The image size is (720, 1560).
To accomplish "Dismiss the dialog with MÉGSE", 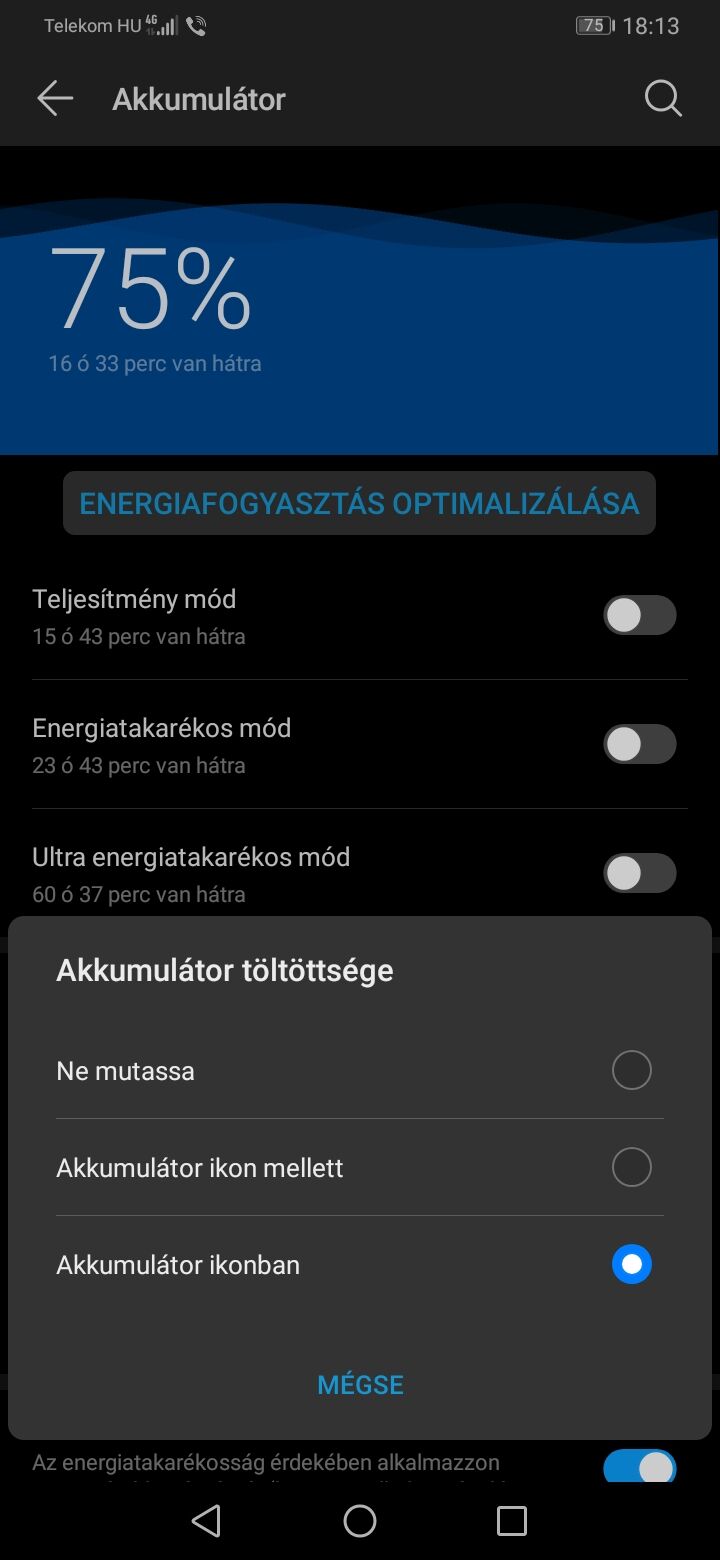I will coord(360,1385).
